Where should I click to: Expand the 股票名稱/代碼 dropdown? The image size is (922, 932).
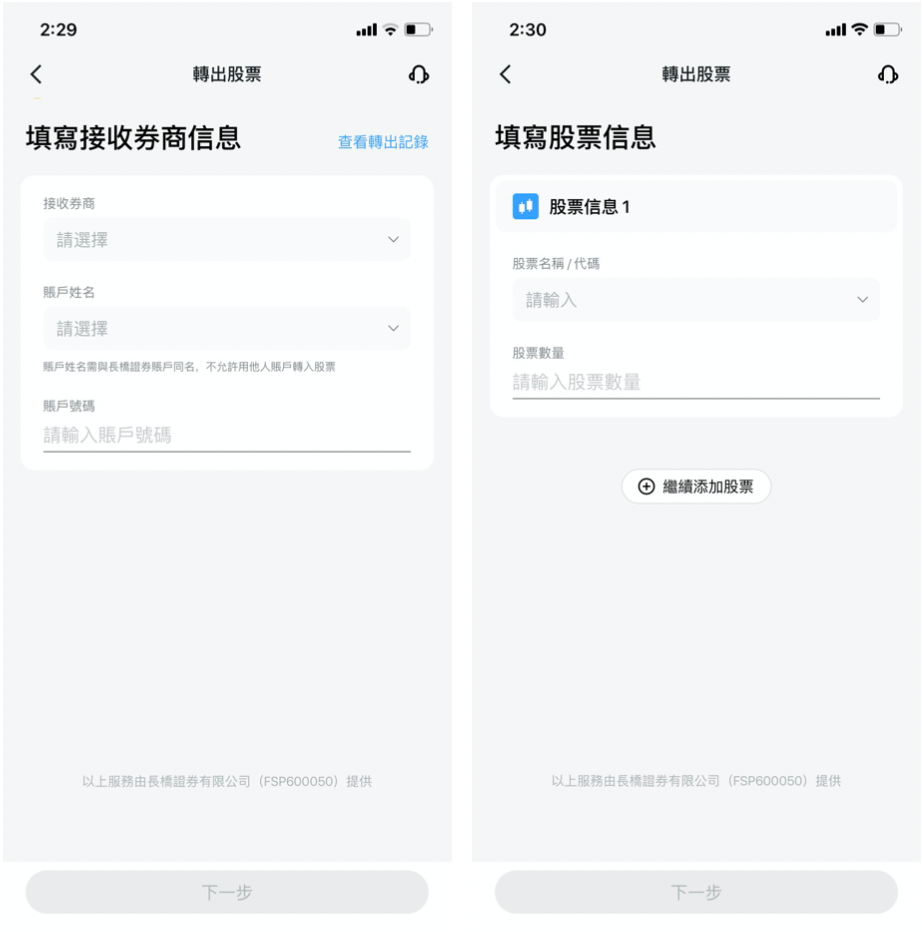pyautogui.click(x=696, y=300)
